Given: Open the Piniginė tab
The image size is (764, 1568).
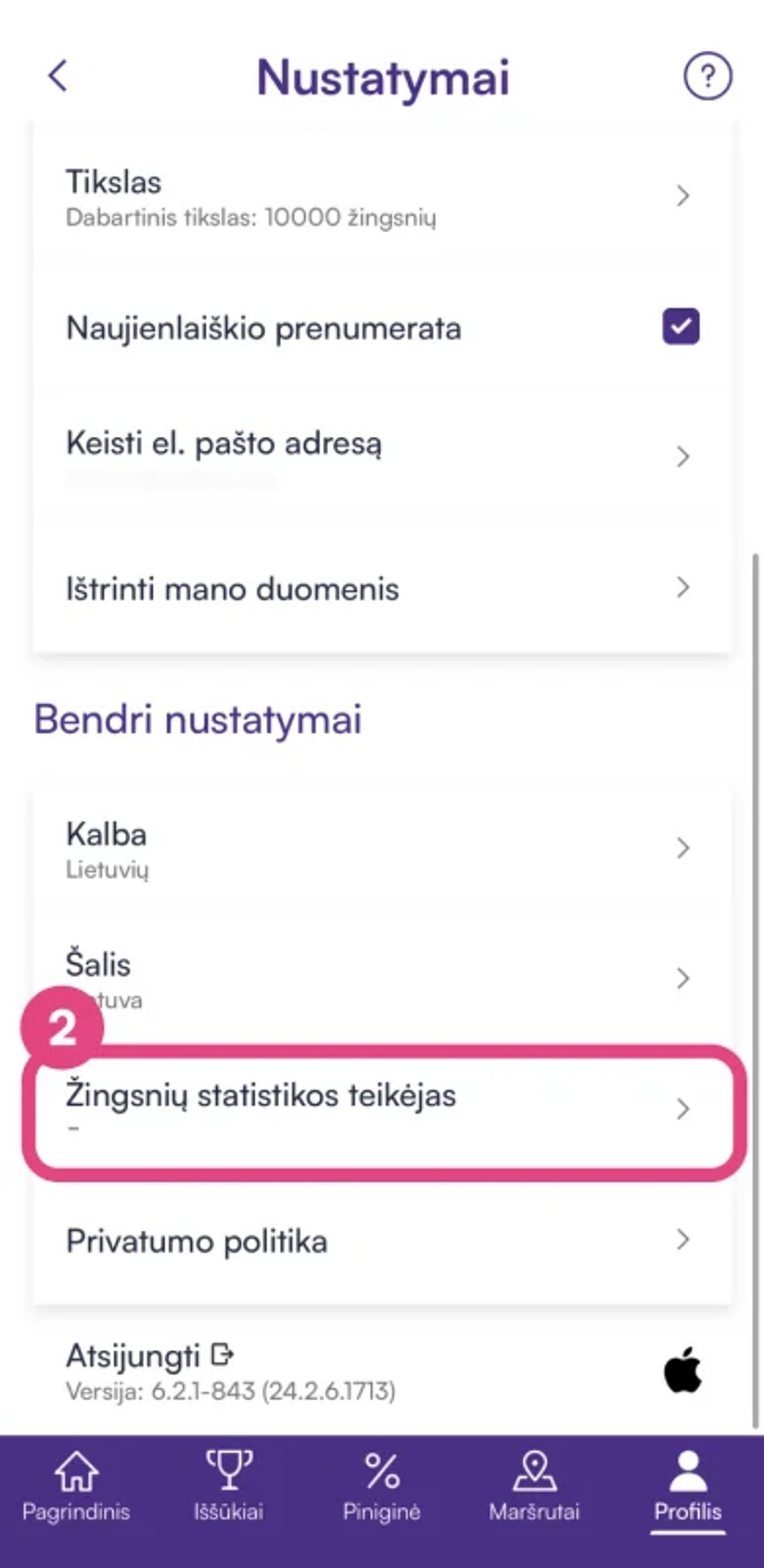Looking at the screenshot, I should [x=381, y=1486].
